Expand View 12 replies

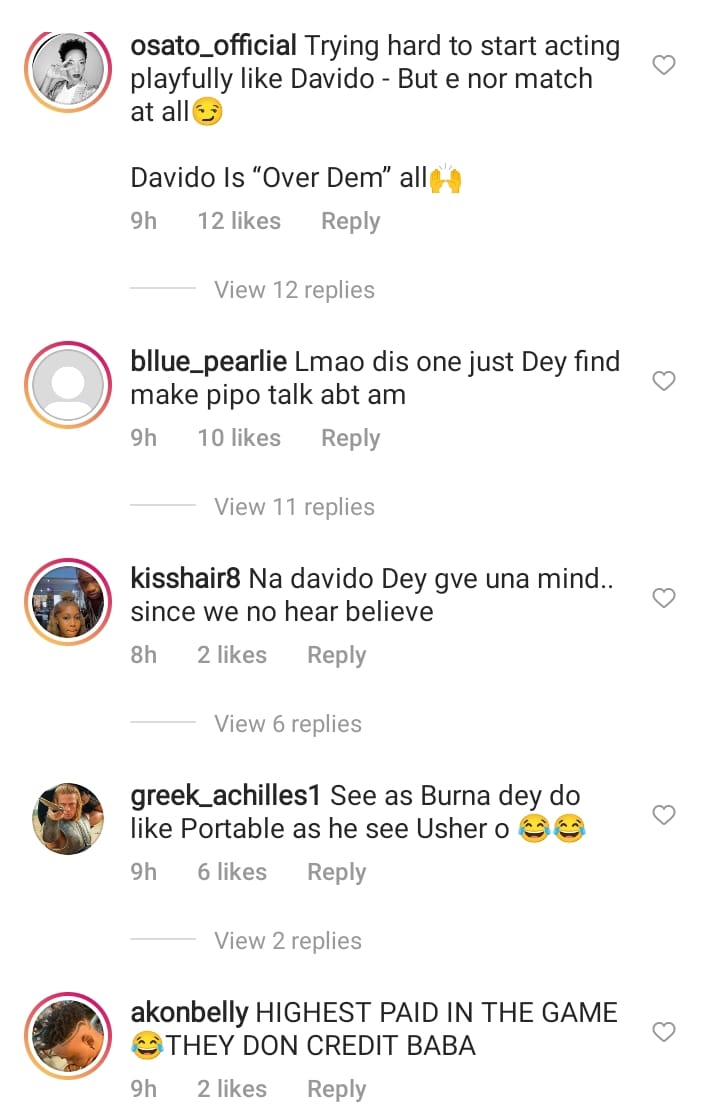tap(294, 290)
